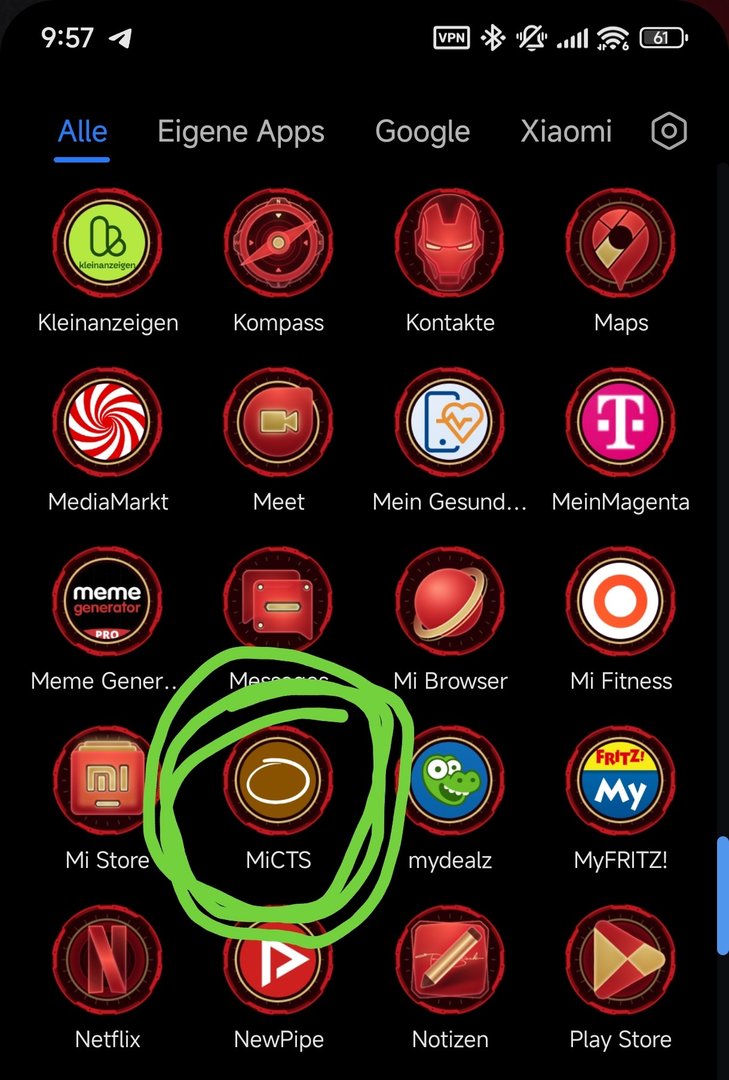Switch to the Xiaomi tab
The width and height of the screenshot is (729, 1080).
566,131
